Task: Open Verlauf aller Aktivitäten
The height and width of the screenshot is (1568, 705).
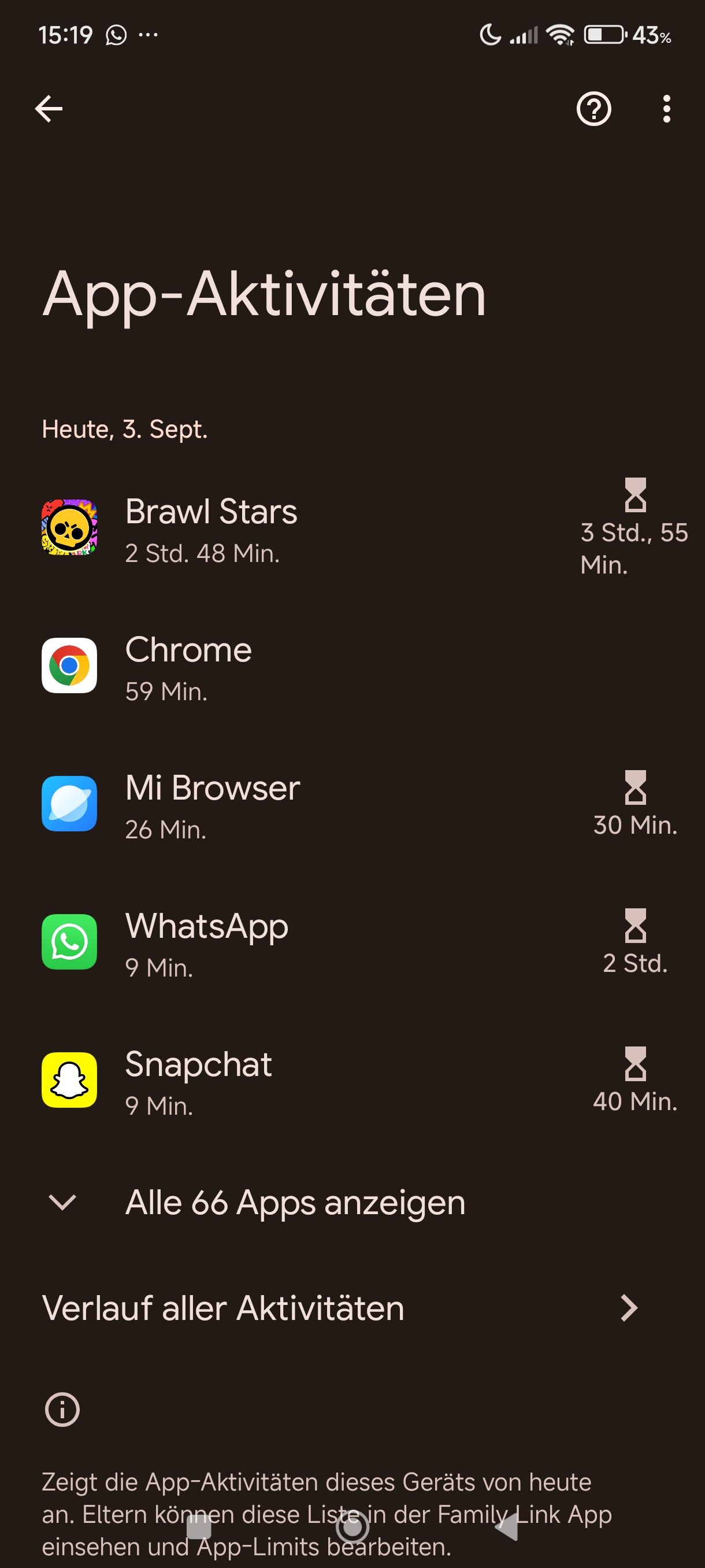Action: [x=340, y=1308]
